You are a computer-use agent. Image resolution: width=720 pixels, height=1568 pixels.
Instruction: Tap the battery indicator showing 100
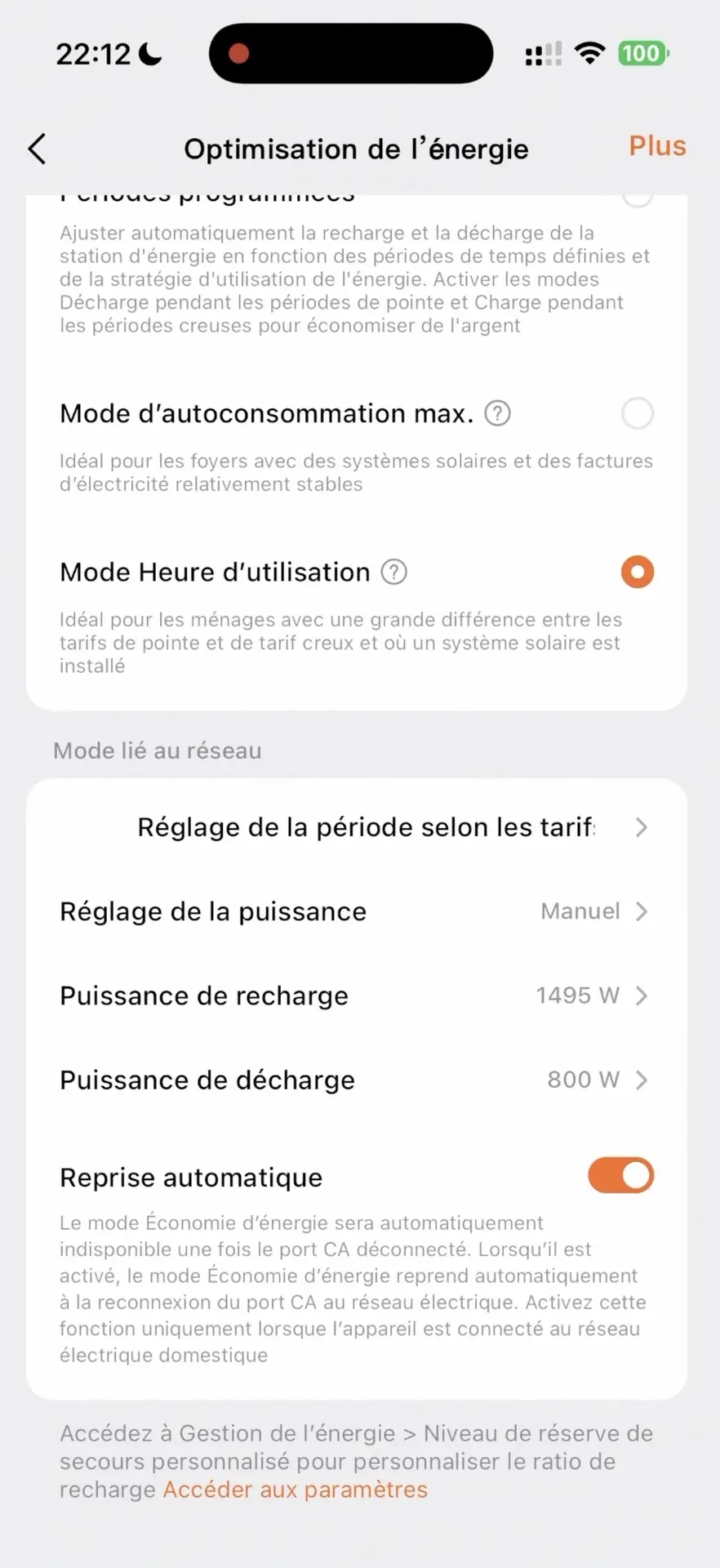pos(642,52)
